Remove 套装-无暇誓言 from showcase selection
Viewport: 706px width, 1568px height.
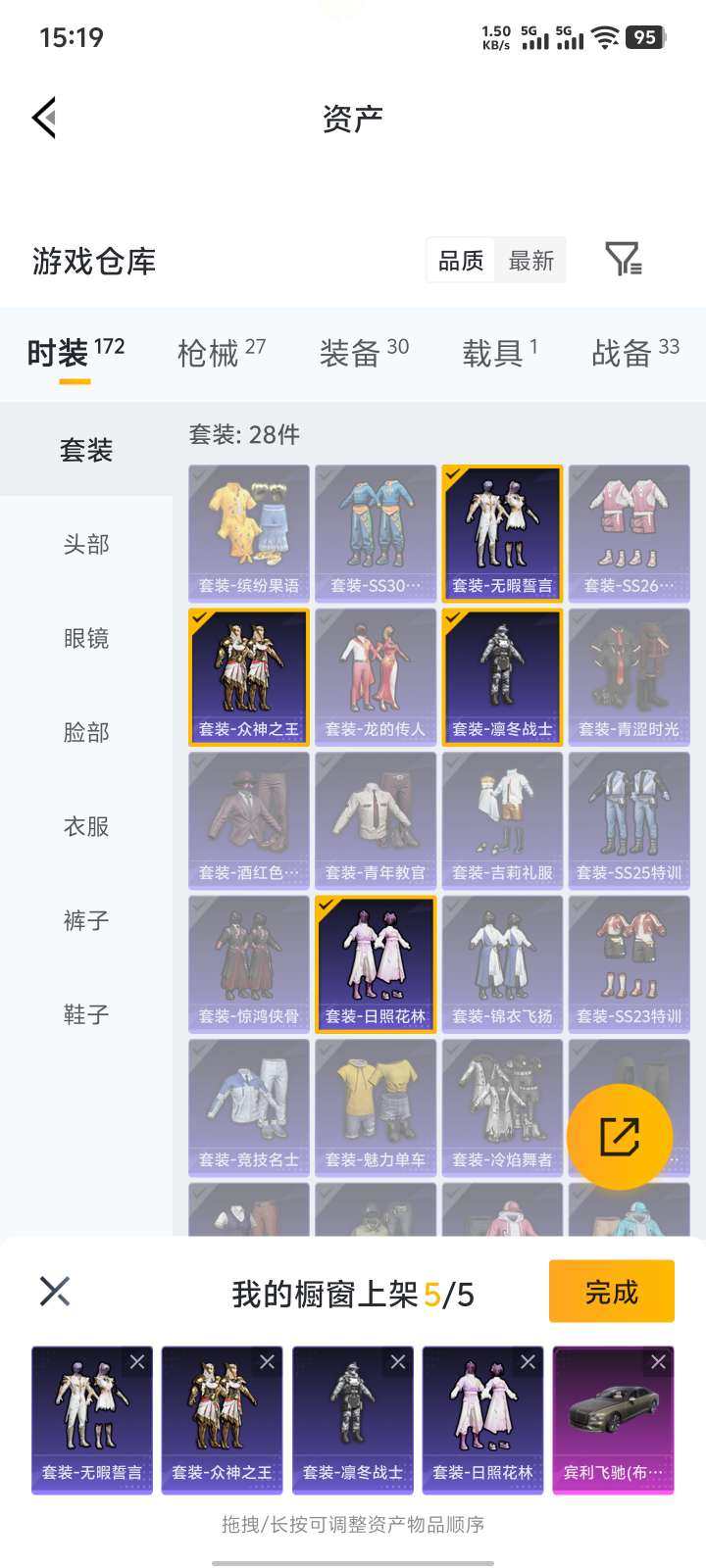click(x=136, y=1361)
